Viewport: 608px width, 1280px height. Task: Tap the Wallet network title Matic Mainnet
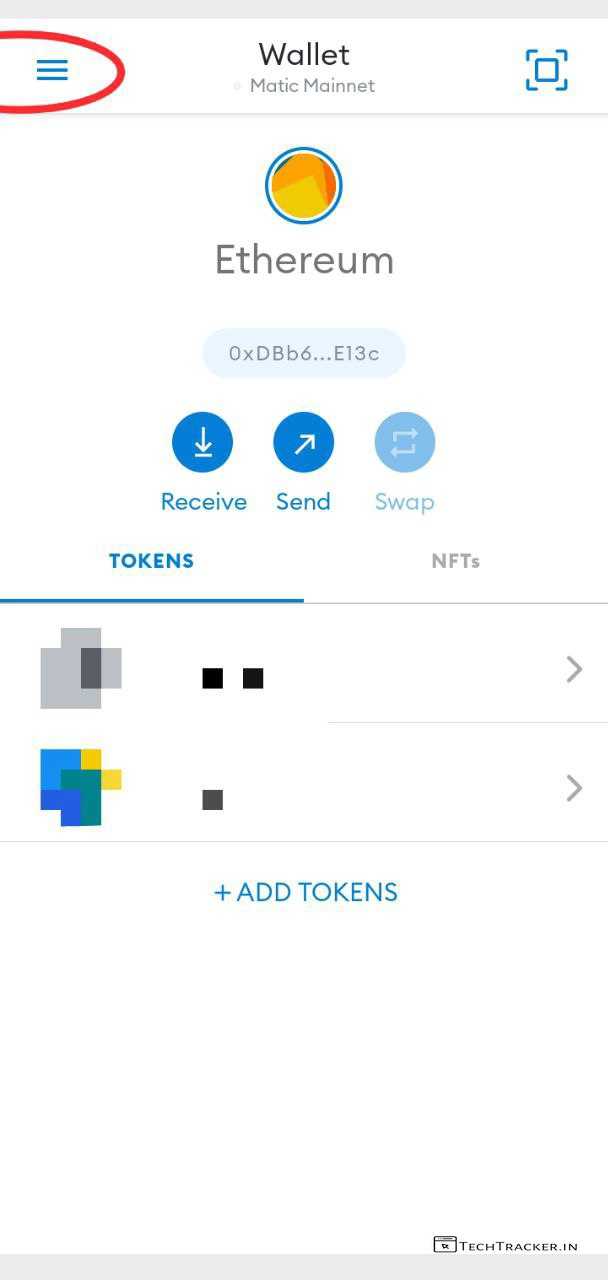[304, 85]
